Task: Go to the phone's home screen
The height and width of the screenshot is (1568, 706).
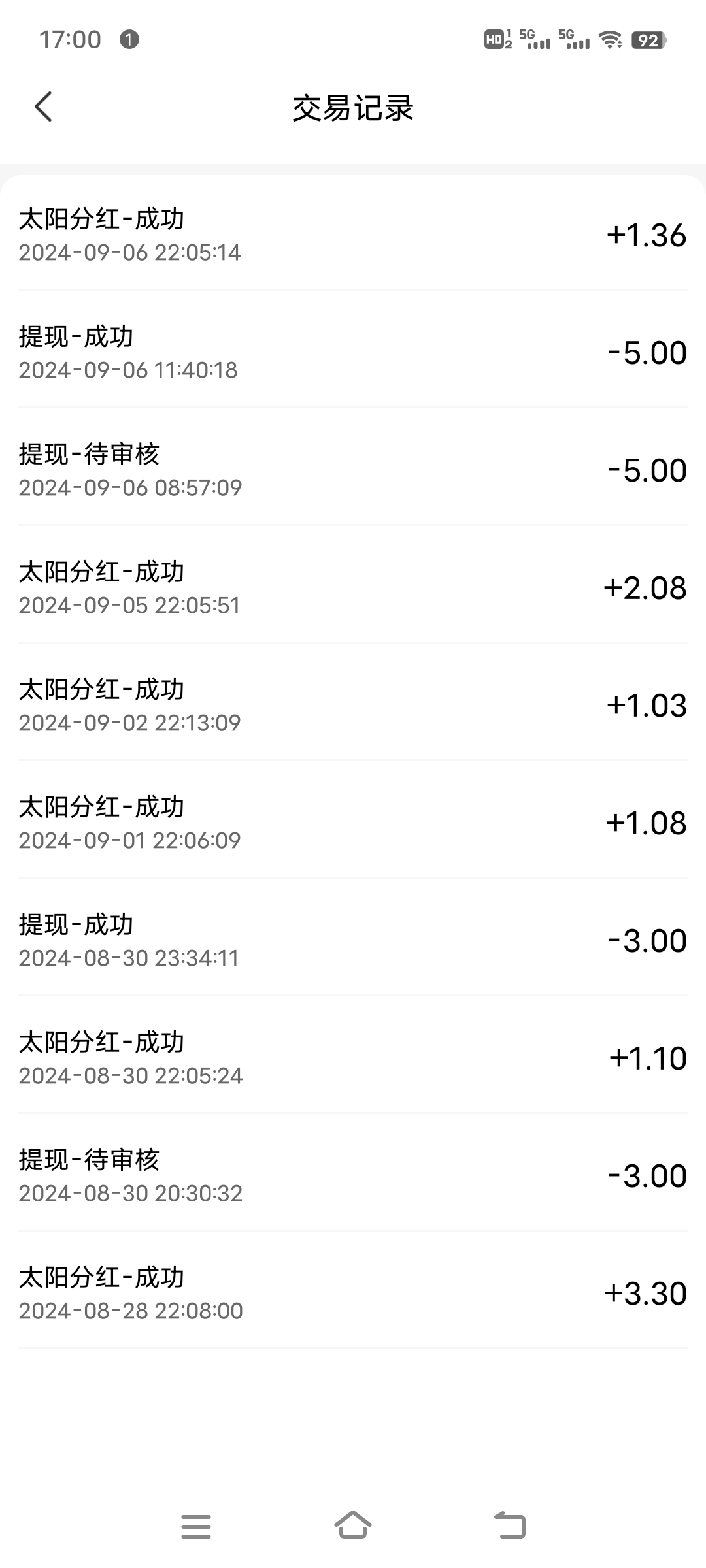Action: [x=353, y=1526]
